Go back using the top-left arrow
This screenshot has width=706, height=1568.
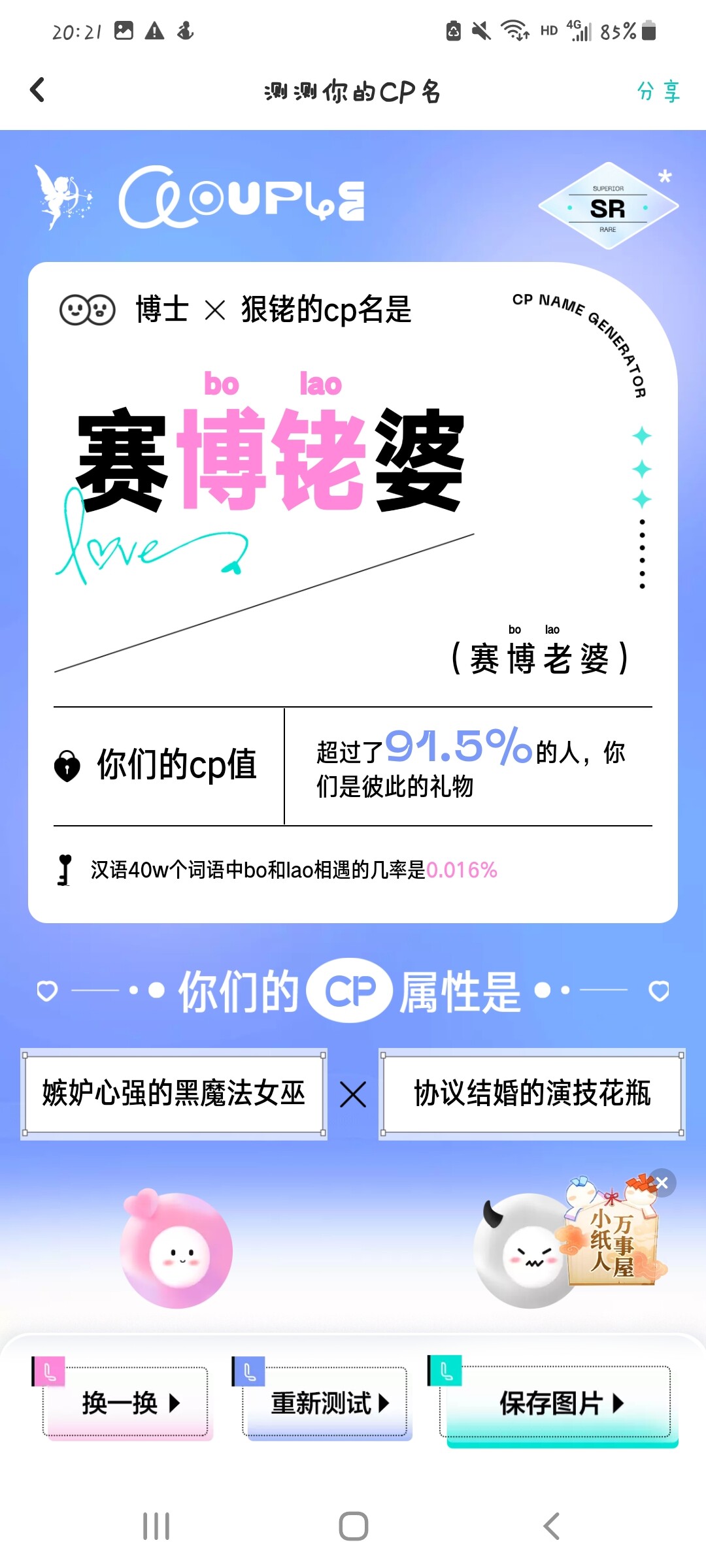pyautogui.click(x=38, y=90)
